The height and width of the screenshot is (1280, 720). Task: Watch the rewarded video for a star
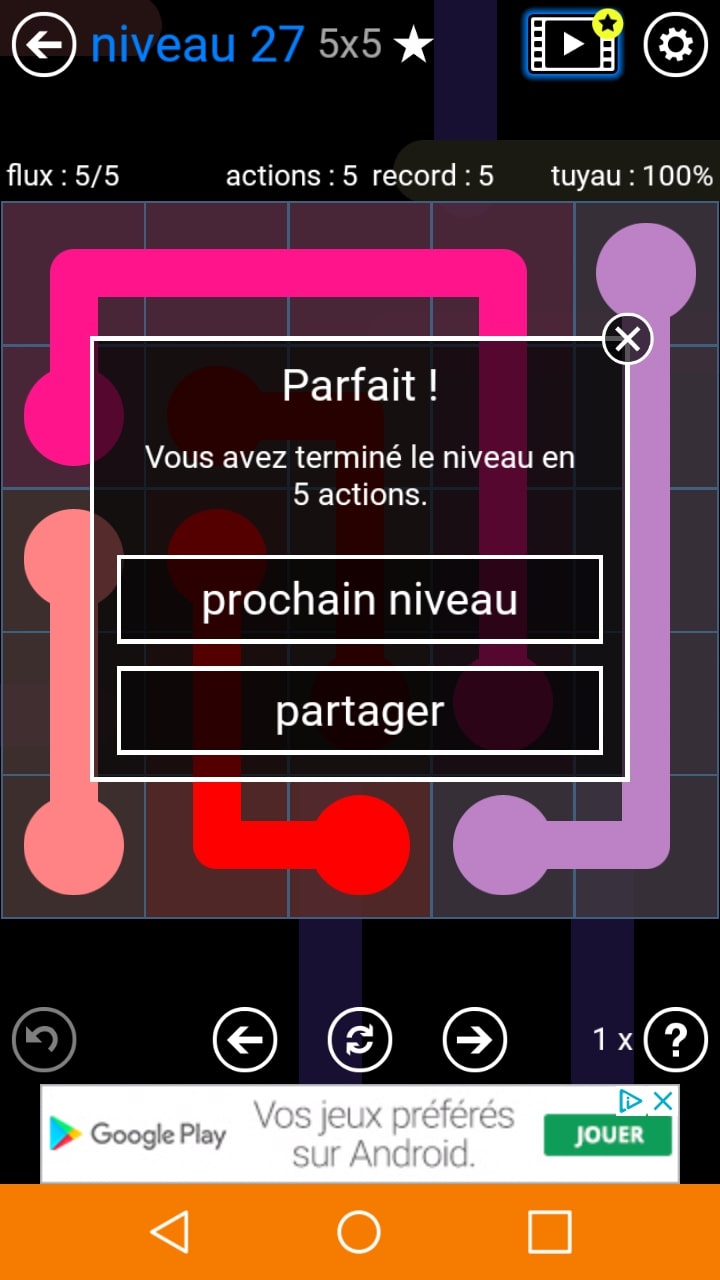tap(572, 44)
